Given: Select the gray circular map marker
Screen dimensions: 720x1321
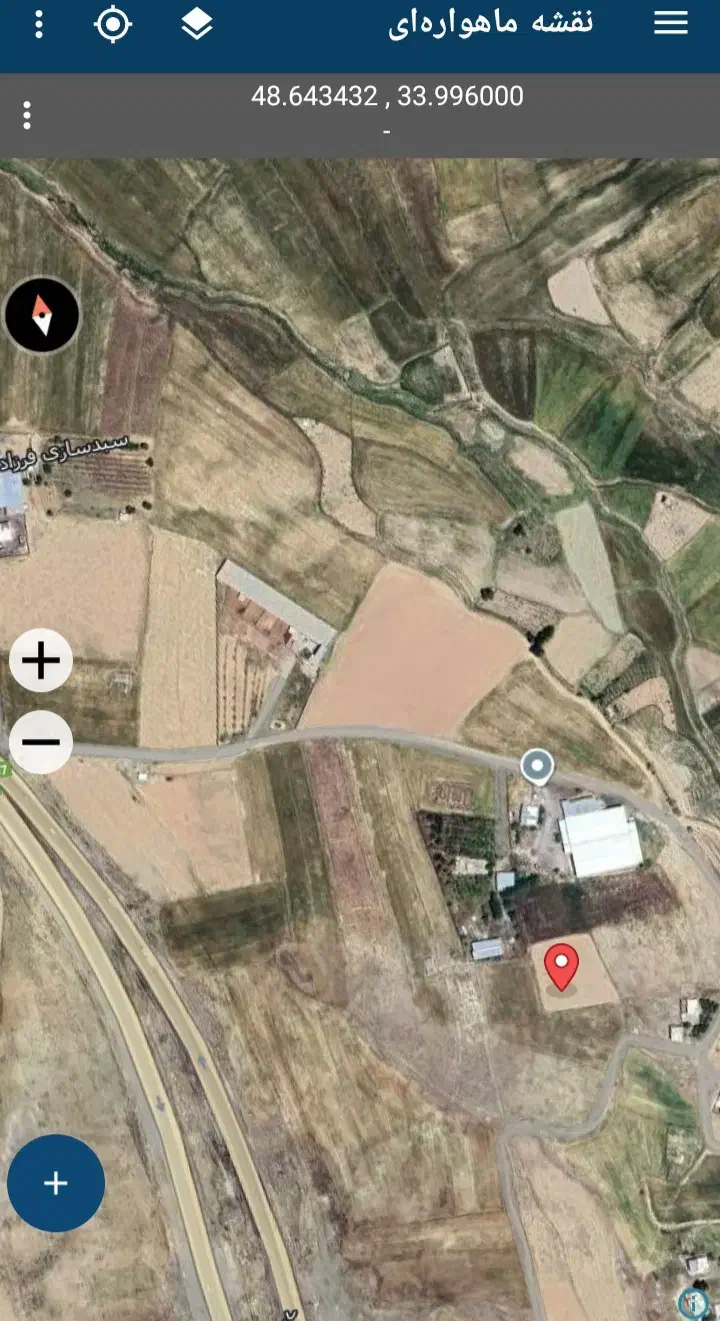Looking at the screenshot, I should point(537,767).
